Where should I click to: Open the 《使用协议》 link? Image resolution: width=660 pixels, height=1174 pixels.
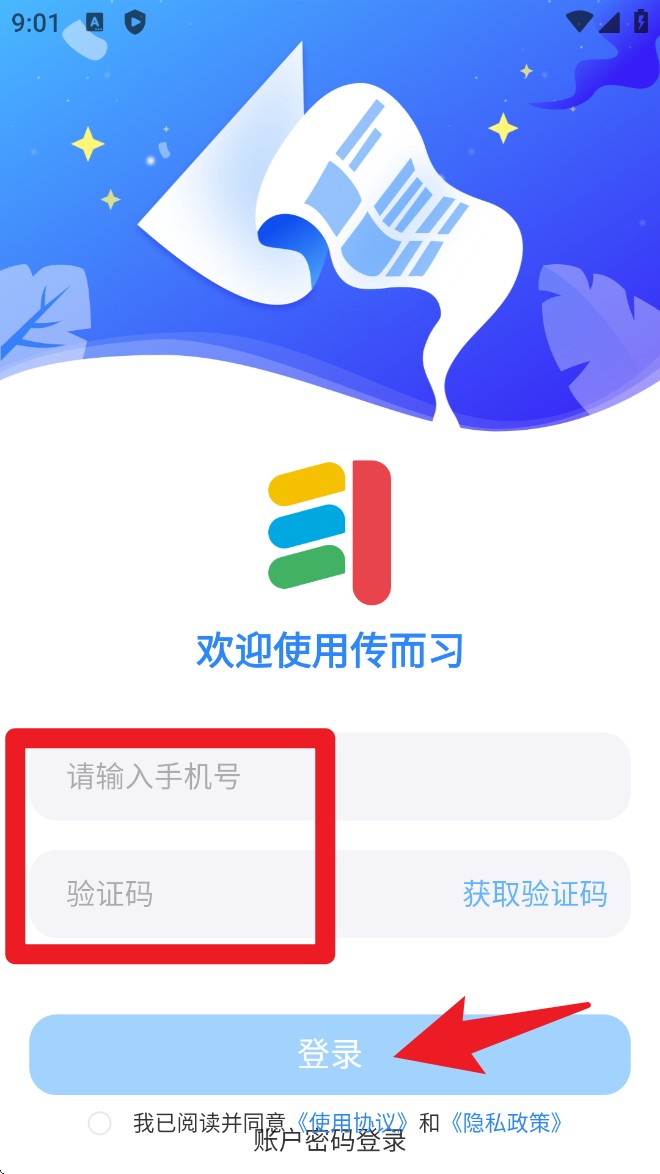(x=350, y=1122)
